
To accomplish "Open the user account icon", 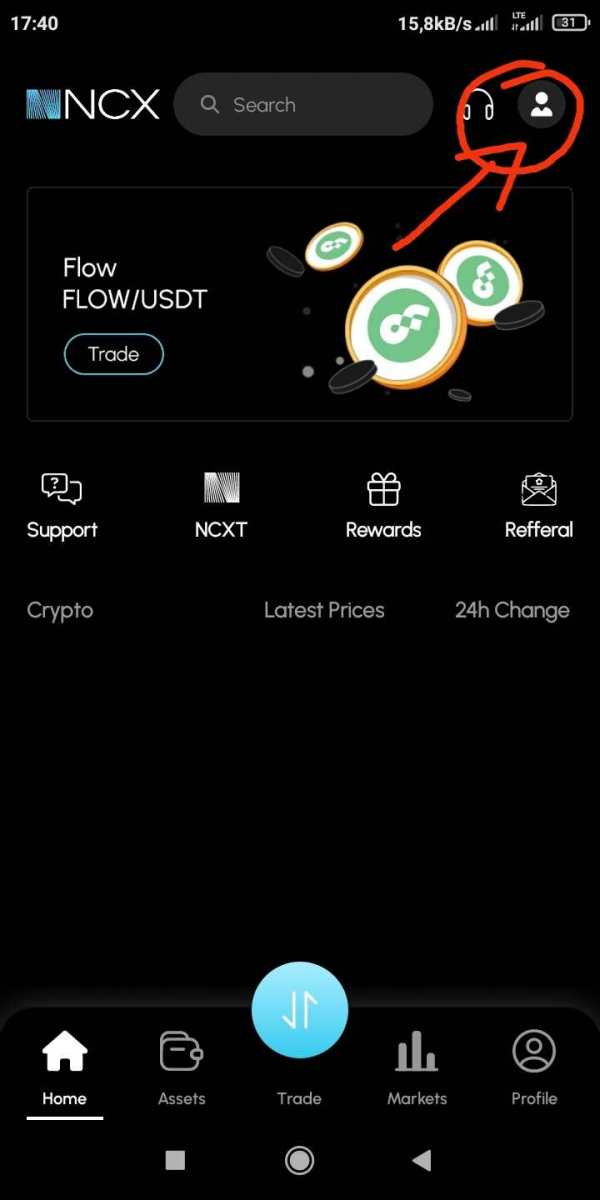I will (541, 104).
